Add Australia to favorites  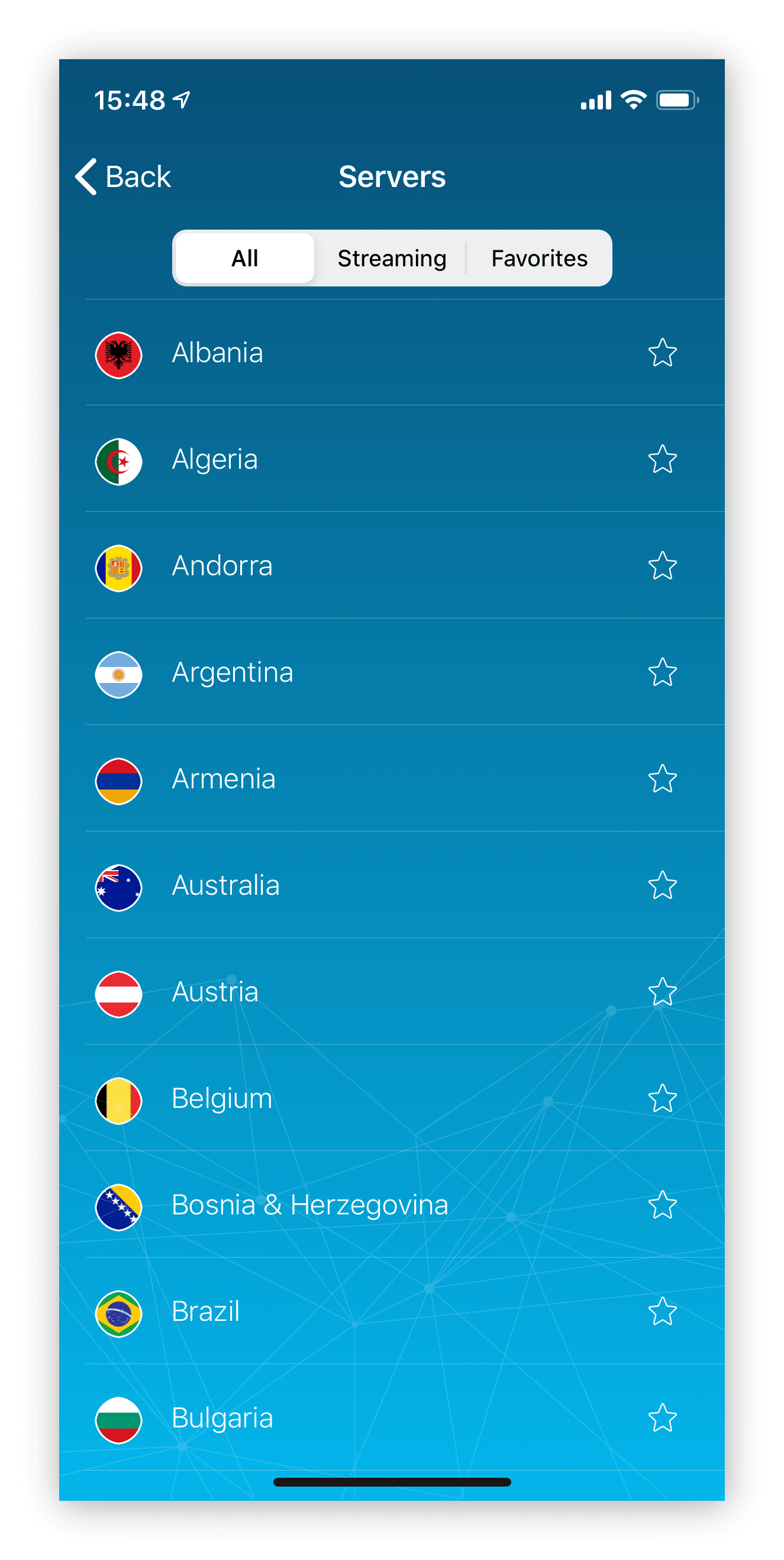662,886
